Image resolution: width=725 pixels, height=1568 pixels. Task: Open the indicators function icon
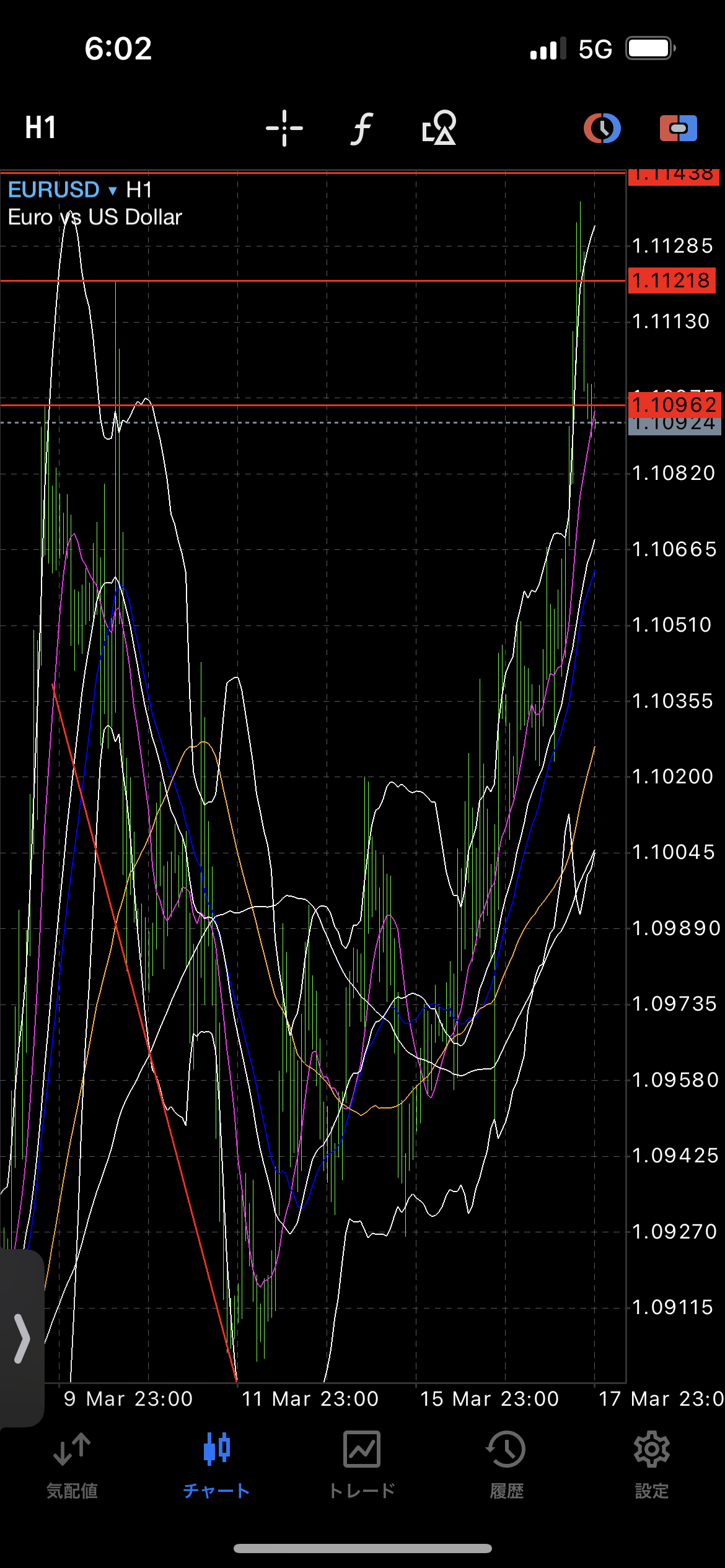pos(362,128)
